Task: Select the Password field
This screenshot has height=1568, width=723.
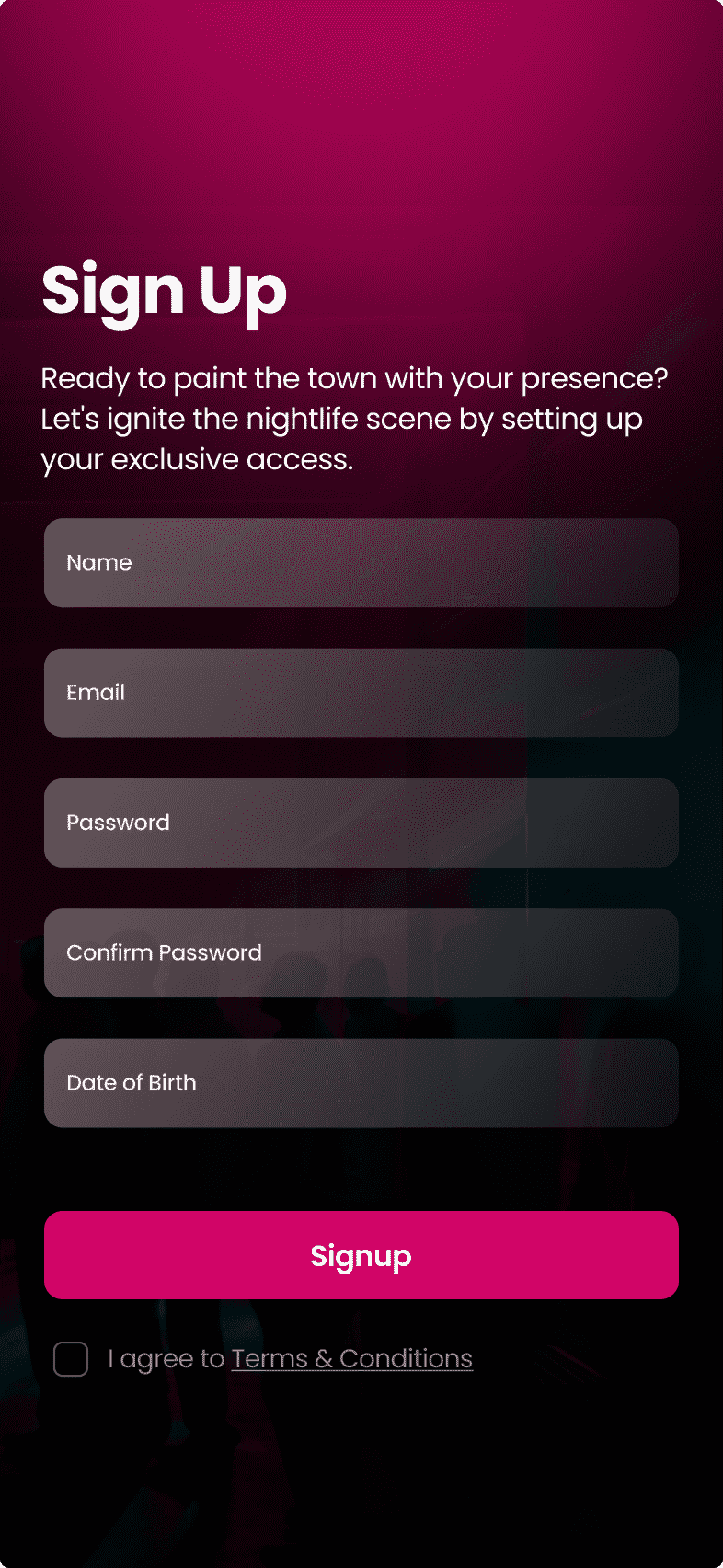Action: (x=361, y=823)
